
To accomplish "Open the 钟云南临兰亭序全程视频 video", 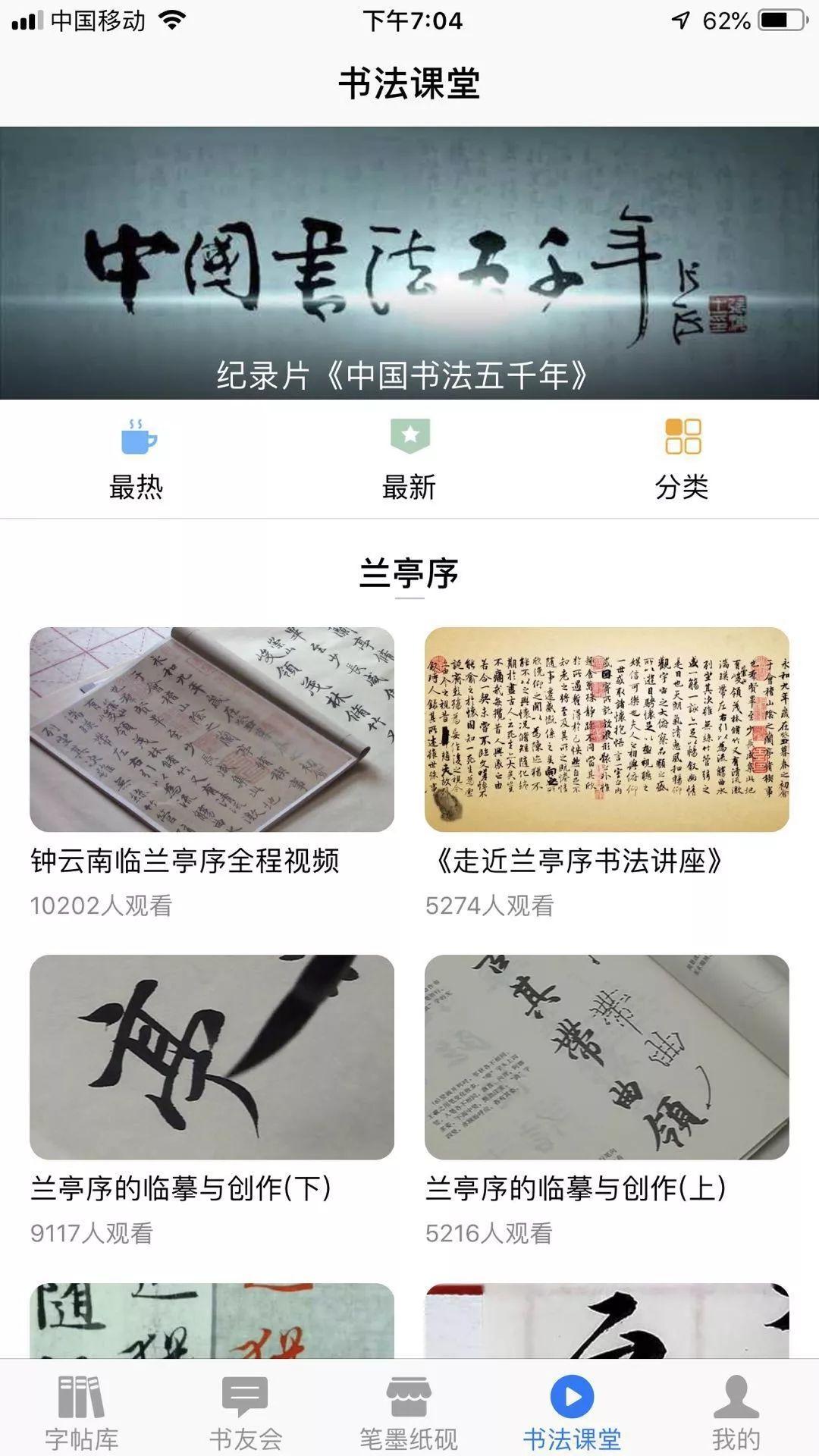I will point(212,730).
